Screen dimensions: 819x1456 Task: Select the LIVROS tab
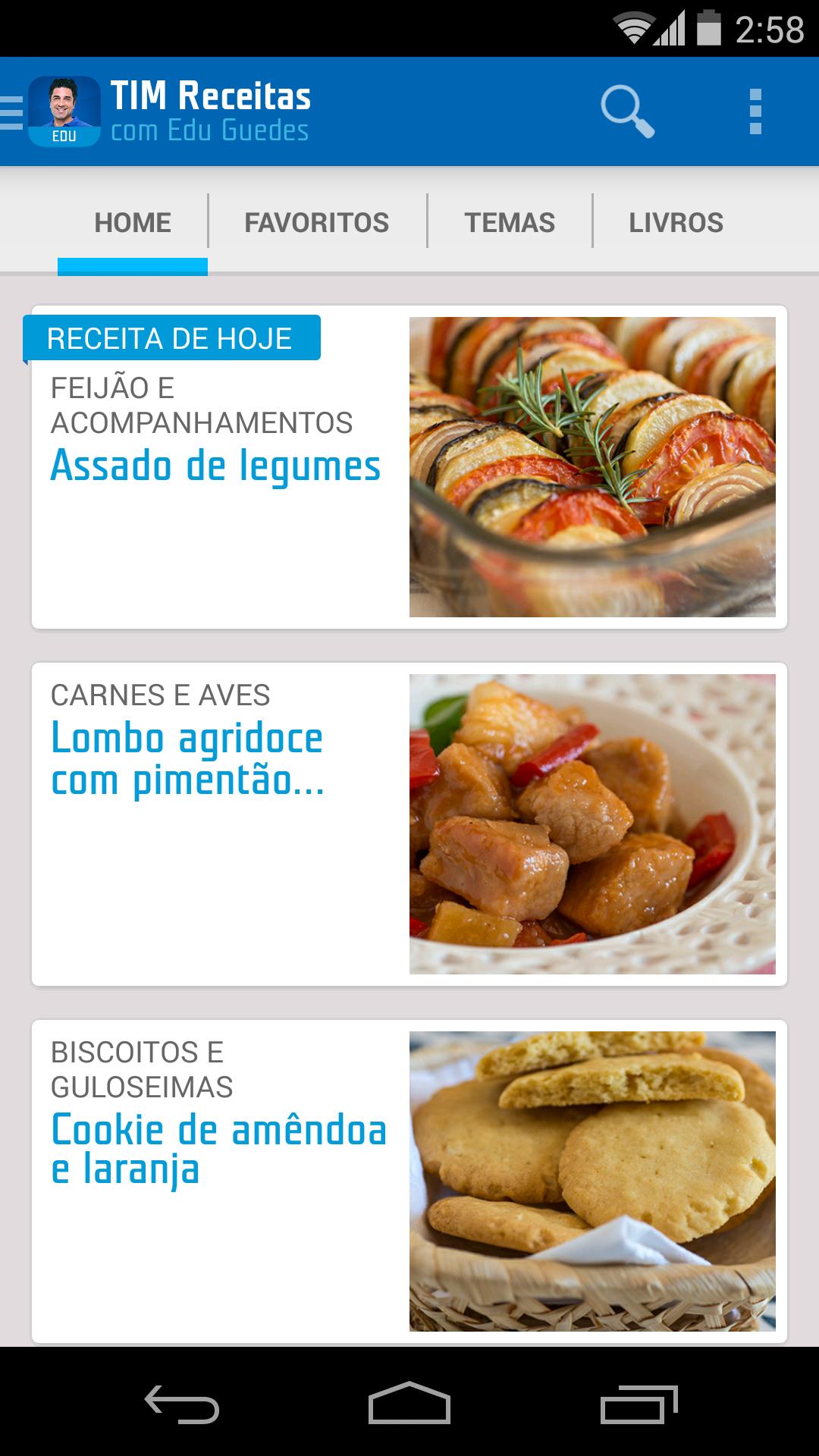click(675, 222)
